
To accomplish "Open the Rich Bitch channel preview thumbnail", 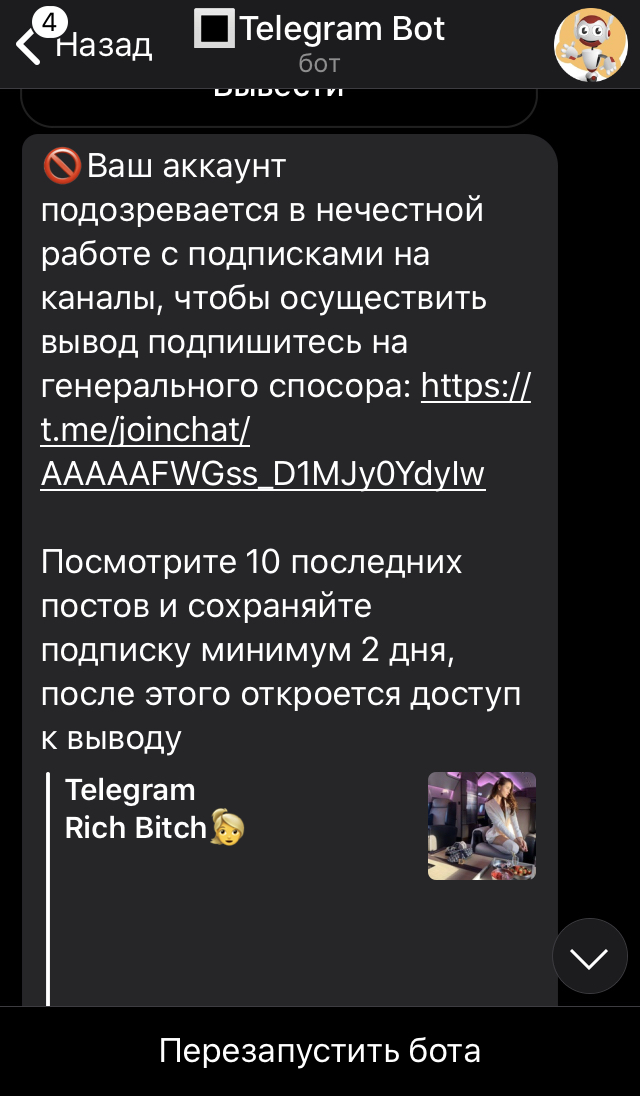I will [482, 825].
